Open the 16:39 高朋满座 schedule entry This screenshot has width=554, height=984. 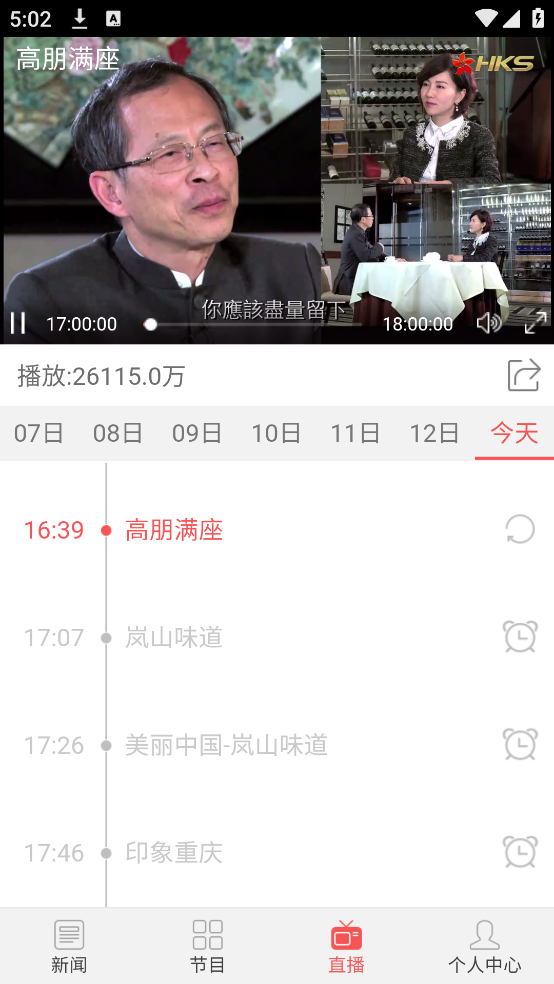277,530
